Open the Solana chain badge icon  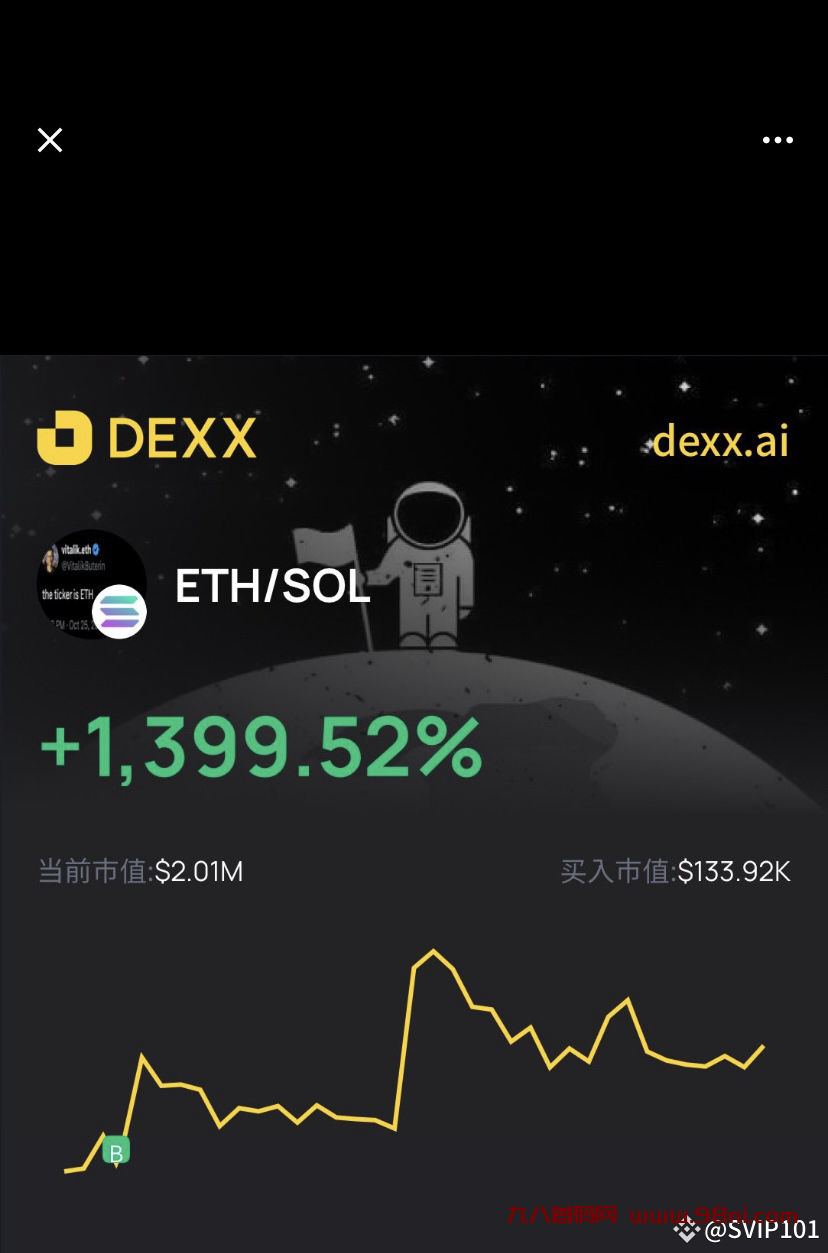pyautogui.click(x=120, y=611)
